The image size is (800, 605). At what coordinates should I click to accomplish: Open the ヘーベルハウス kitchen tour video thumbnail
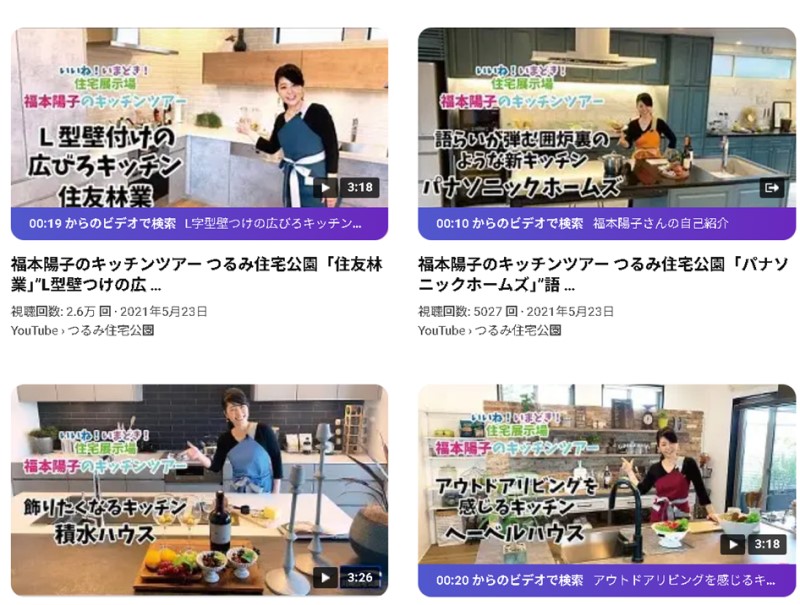point(606,470)
